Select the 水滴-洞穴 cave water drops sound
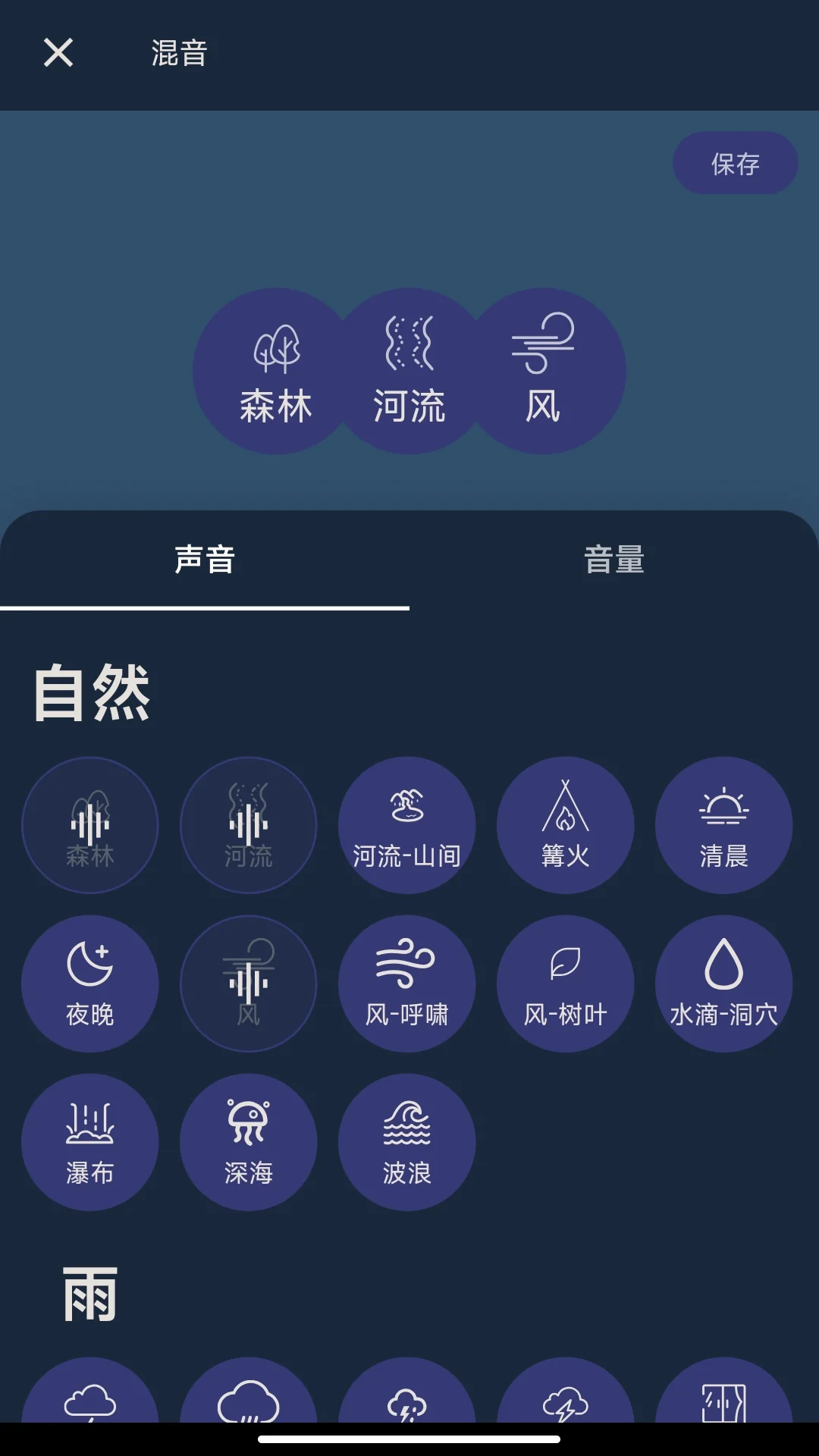Image resolution: width=819 pixels, height=1456 pixels. [724, 984]
